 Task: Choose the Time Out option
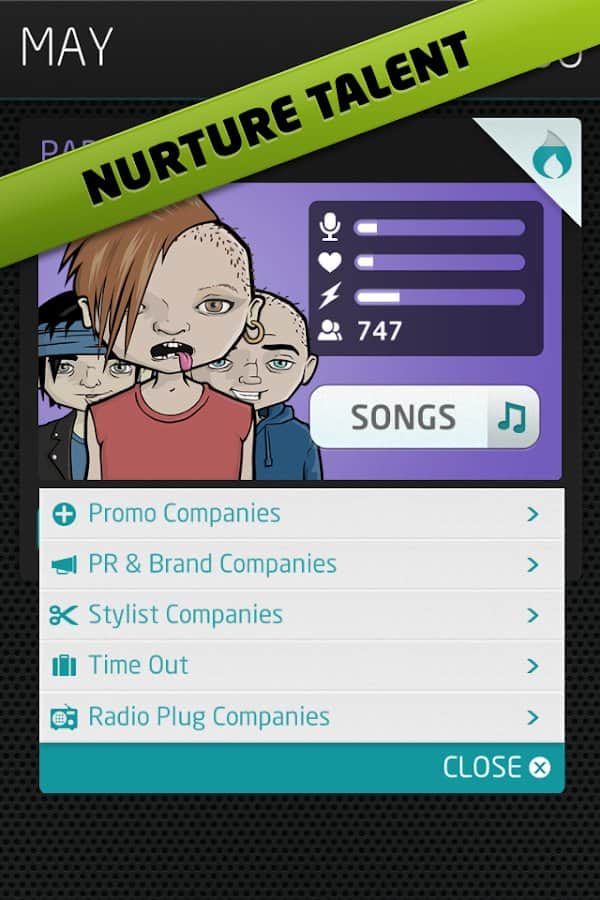(x=300, y=666)
